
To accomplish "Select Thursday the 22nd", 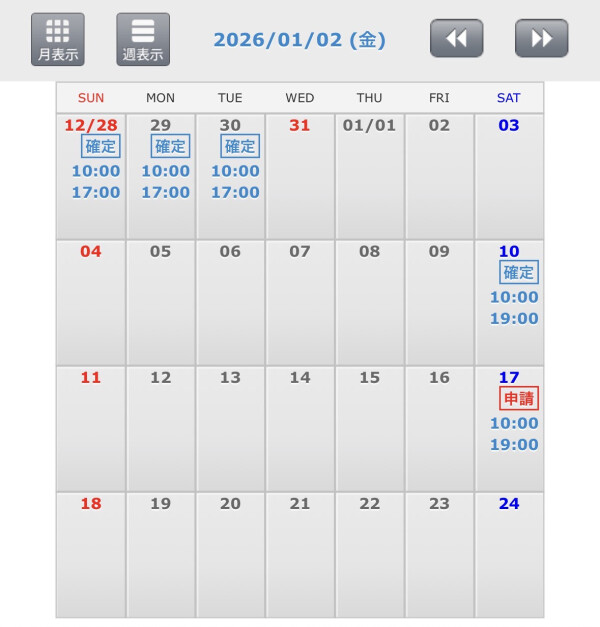I will pyautogui.click(x=370, y=554).
